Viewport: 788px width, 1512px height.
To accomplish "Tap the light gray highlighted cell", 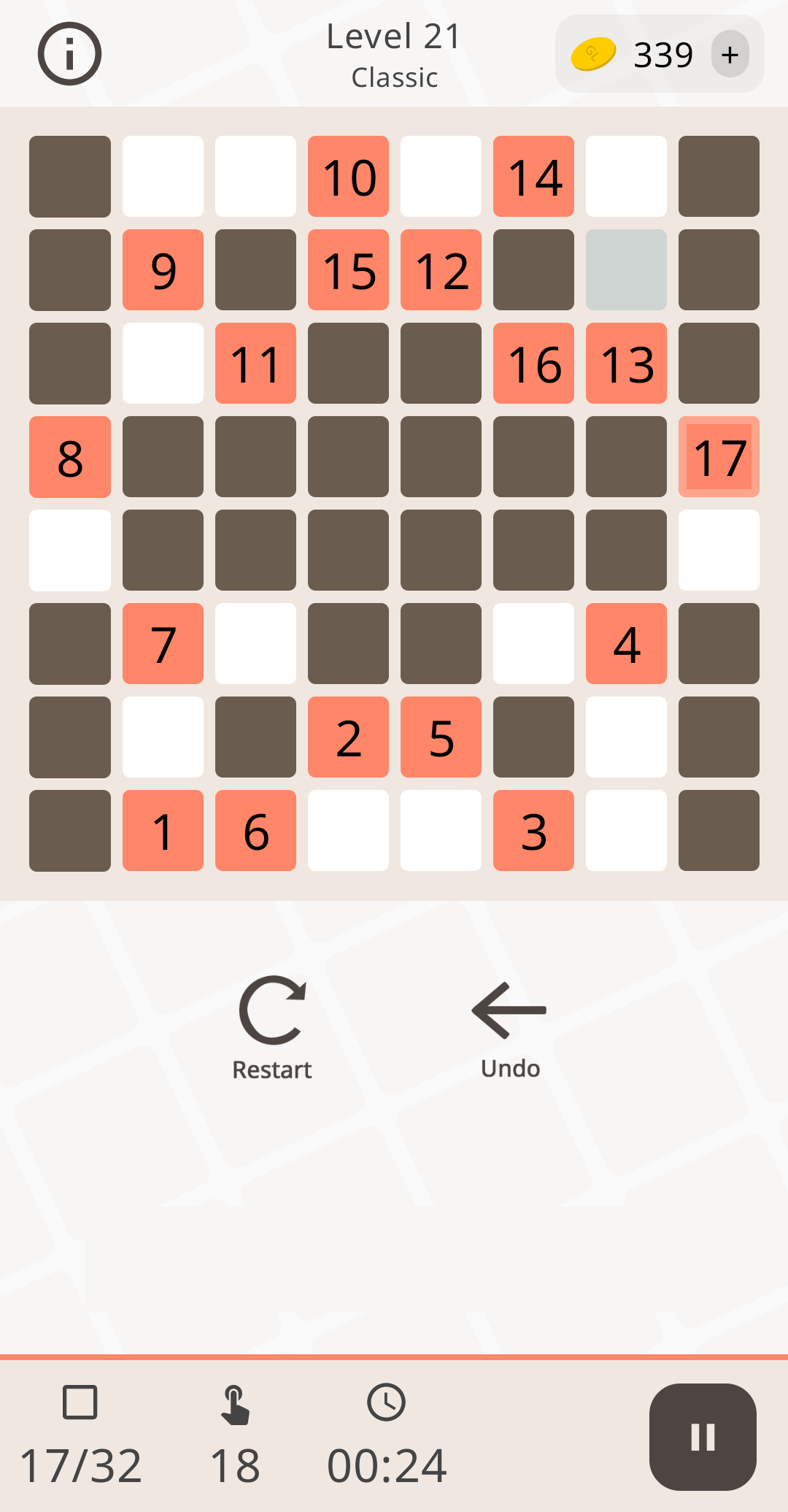I will click(x=626, y=270).
